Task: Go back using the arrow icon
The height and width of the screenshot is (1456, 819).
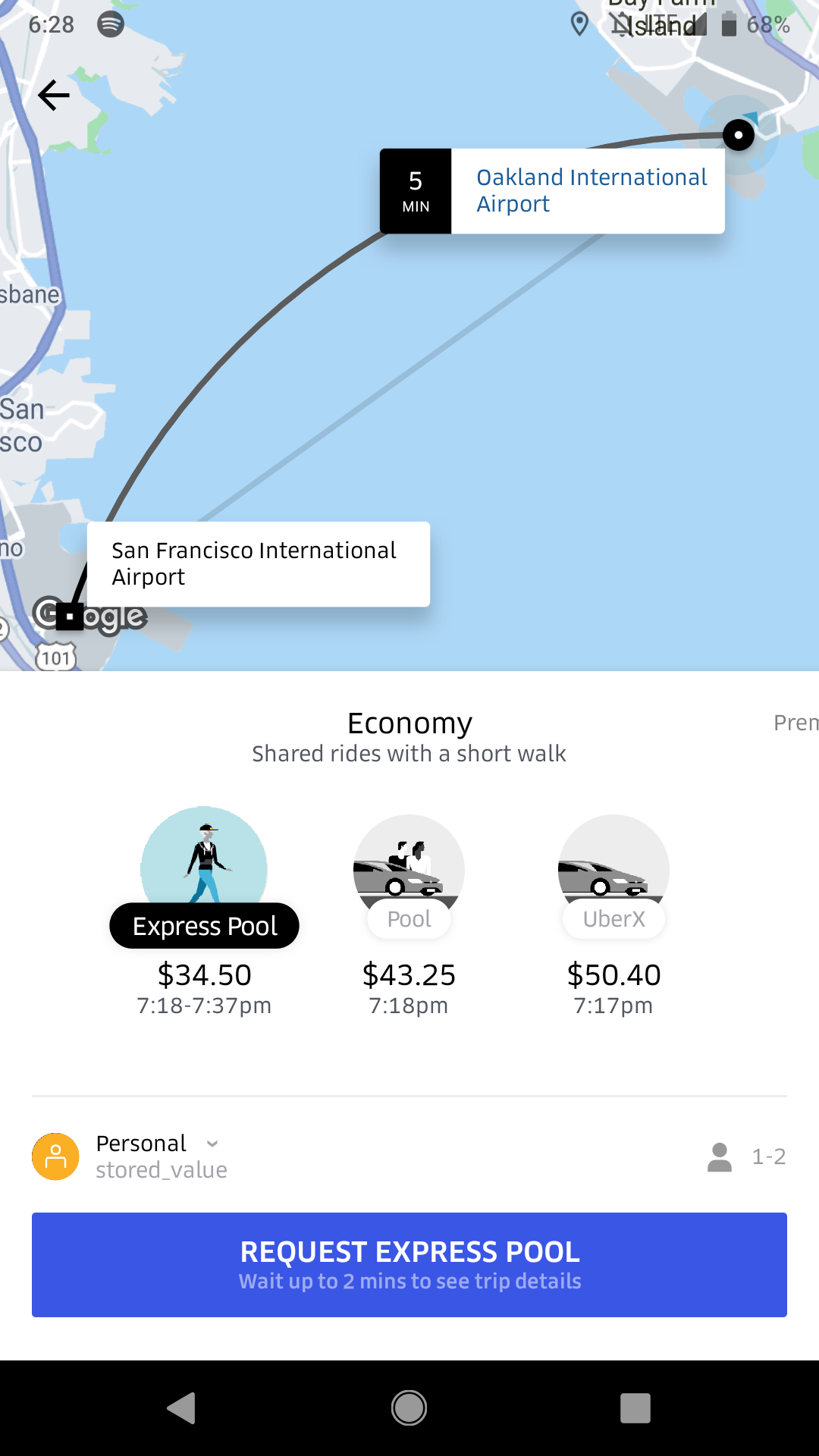Action: (x=53, y=96)
